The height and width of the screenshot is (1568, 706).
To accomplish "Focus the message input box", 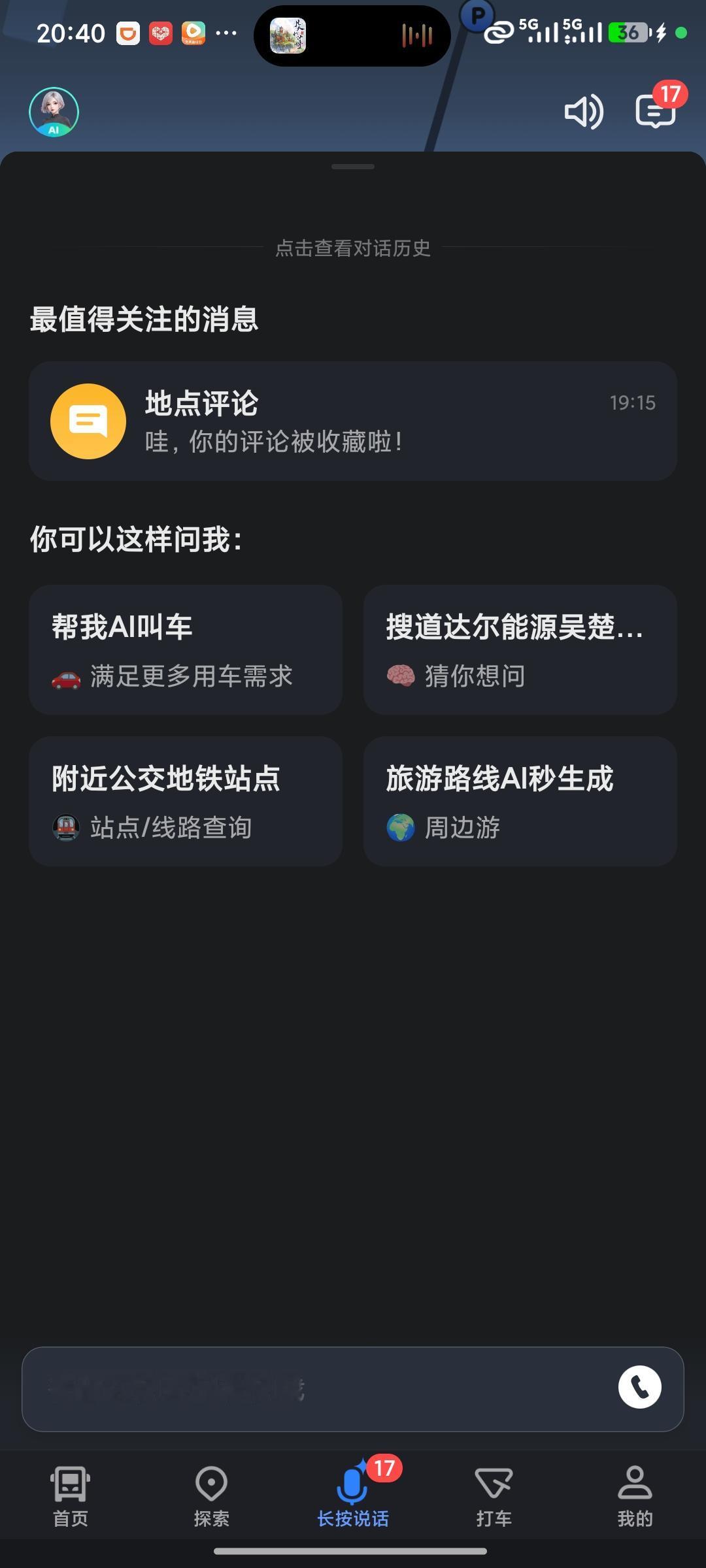I will pos(314,1388).
